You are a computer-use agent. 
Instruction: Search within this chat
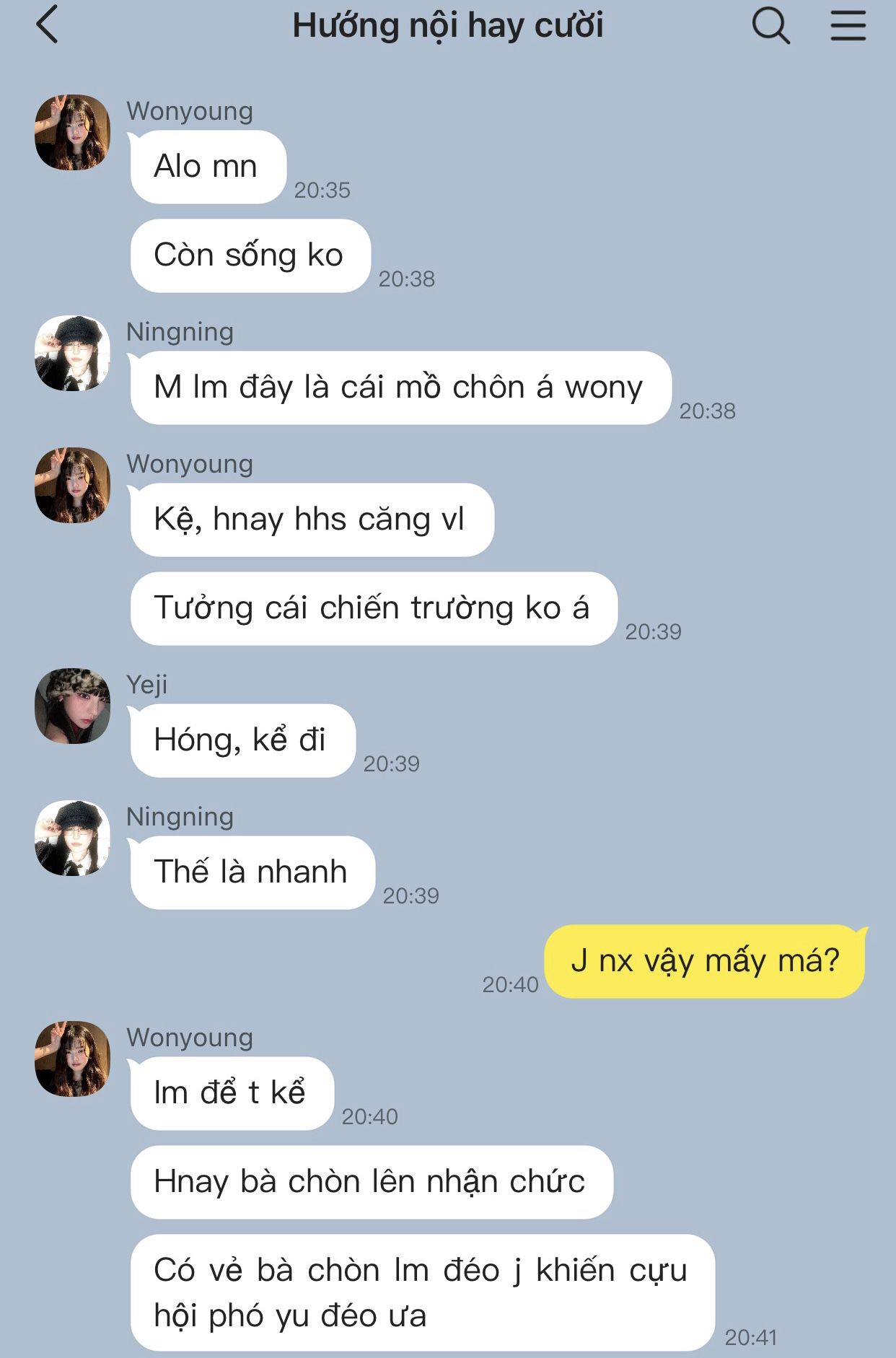770,26
